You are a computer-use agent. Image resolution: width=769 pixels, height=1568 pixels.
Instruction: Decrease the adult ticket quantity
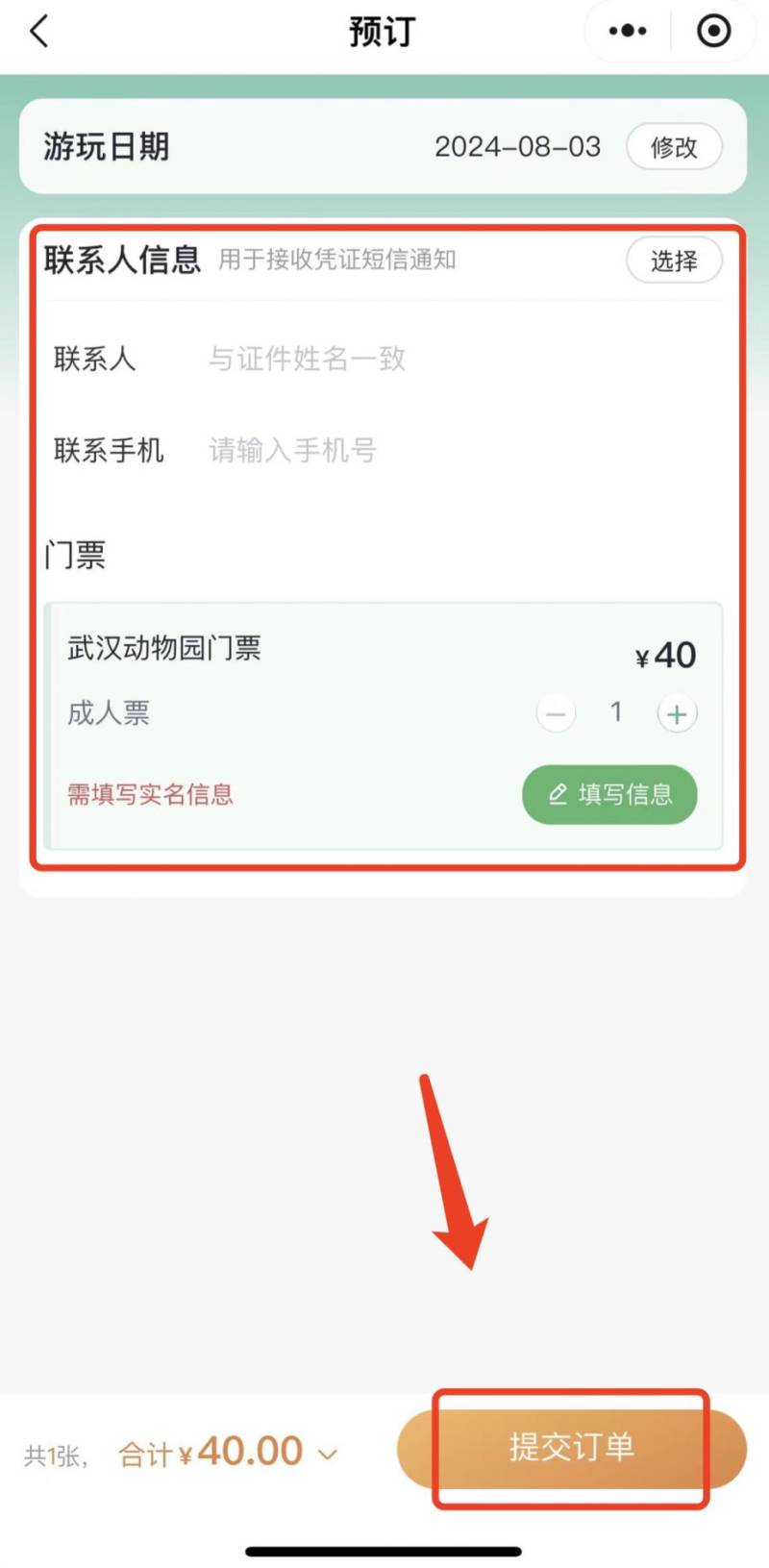556,714
